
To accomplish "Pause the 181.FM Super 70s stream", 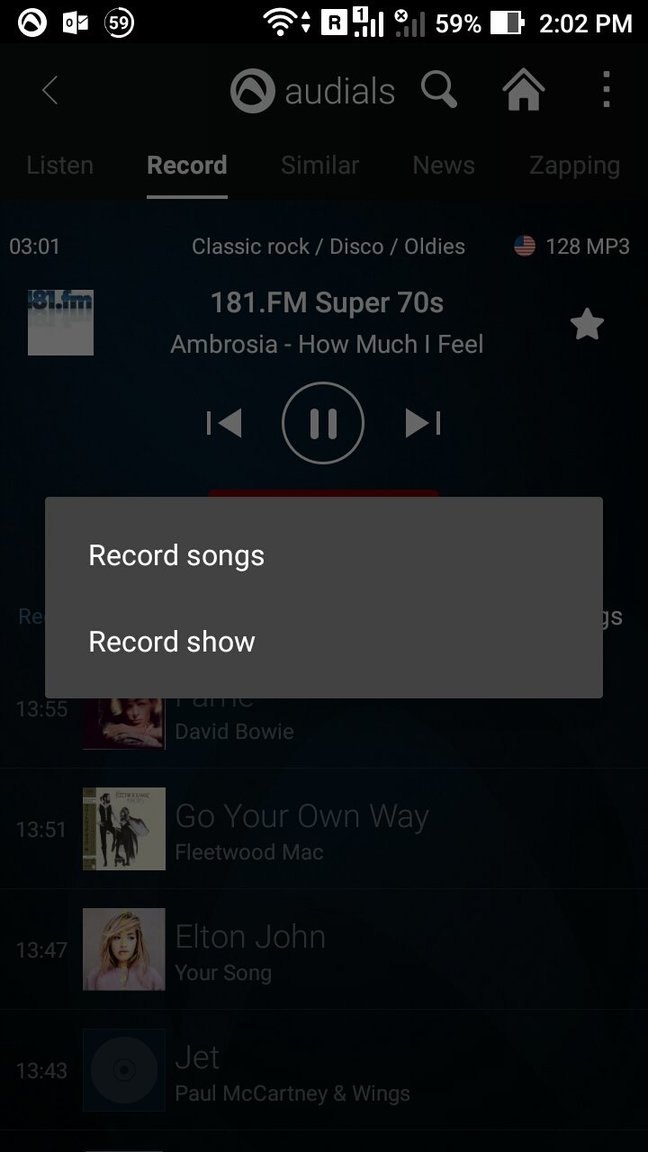I will [323, 423].
